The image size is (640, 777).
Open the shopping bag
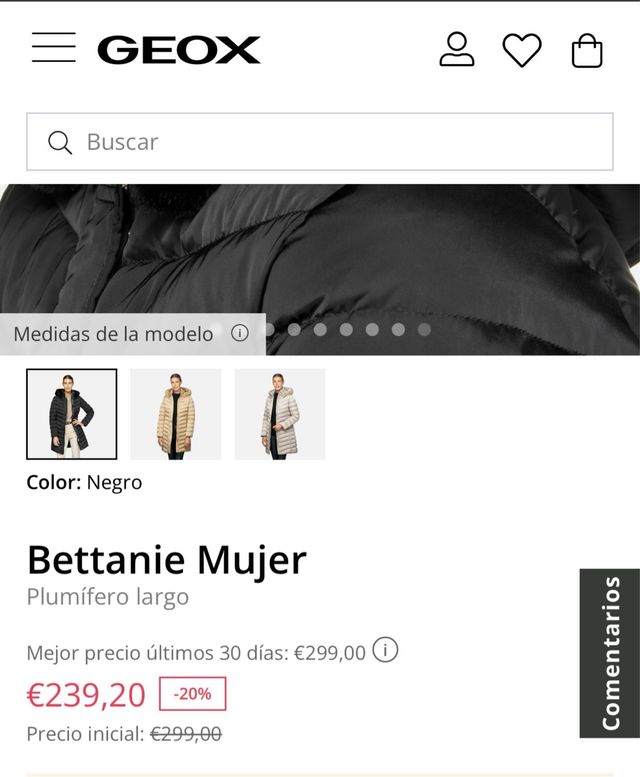tap(587, 50)
